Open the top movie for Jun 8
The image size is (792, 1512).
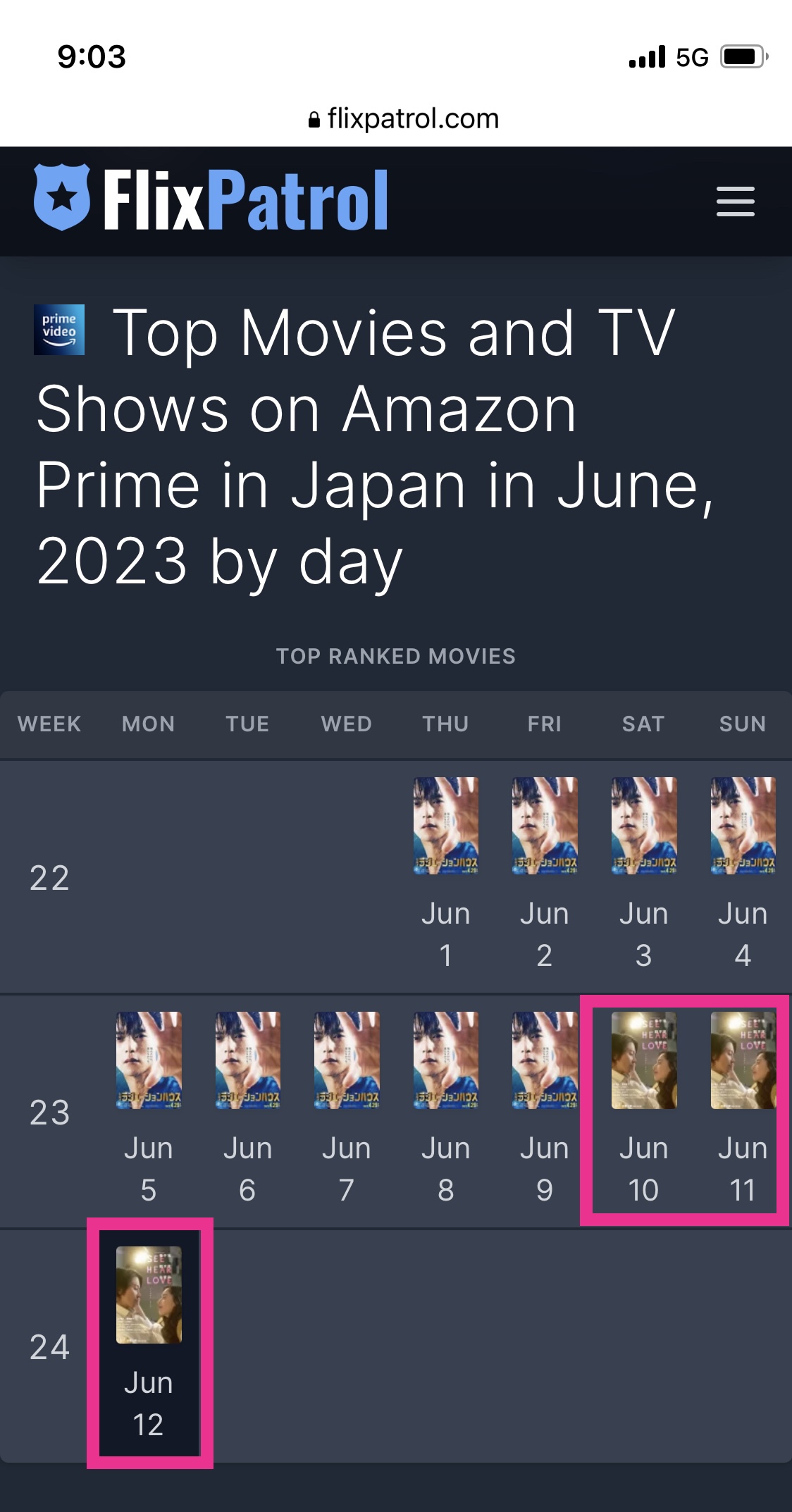point(445,1060)
